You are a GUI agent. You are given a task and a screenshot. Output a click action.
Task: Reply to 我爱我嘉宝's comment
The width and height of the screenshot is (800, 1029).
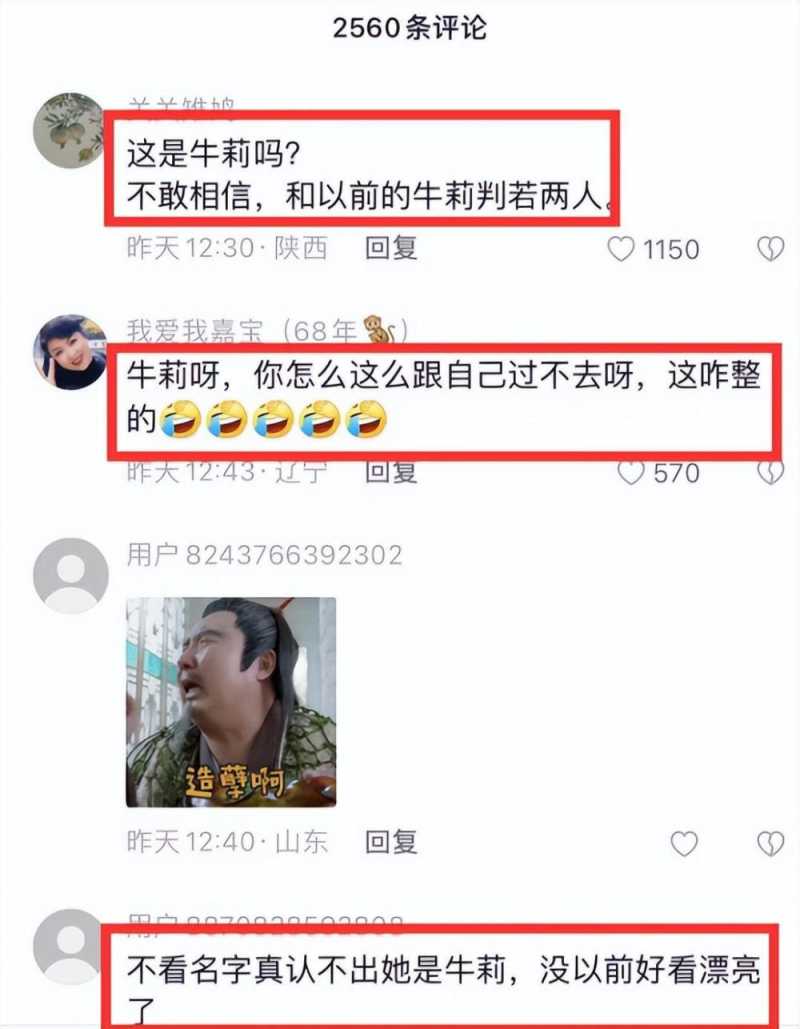coord(390,471)
